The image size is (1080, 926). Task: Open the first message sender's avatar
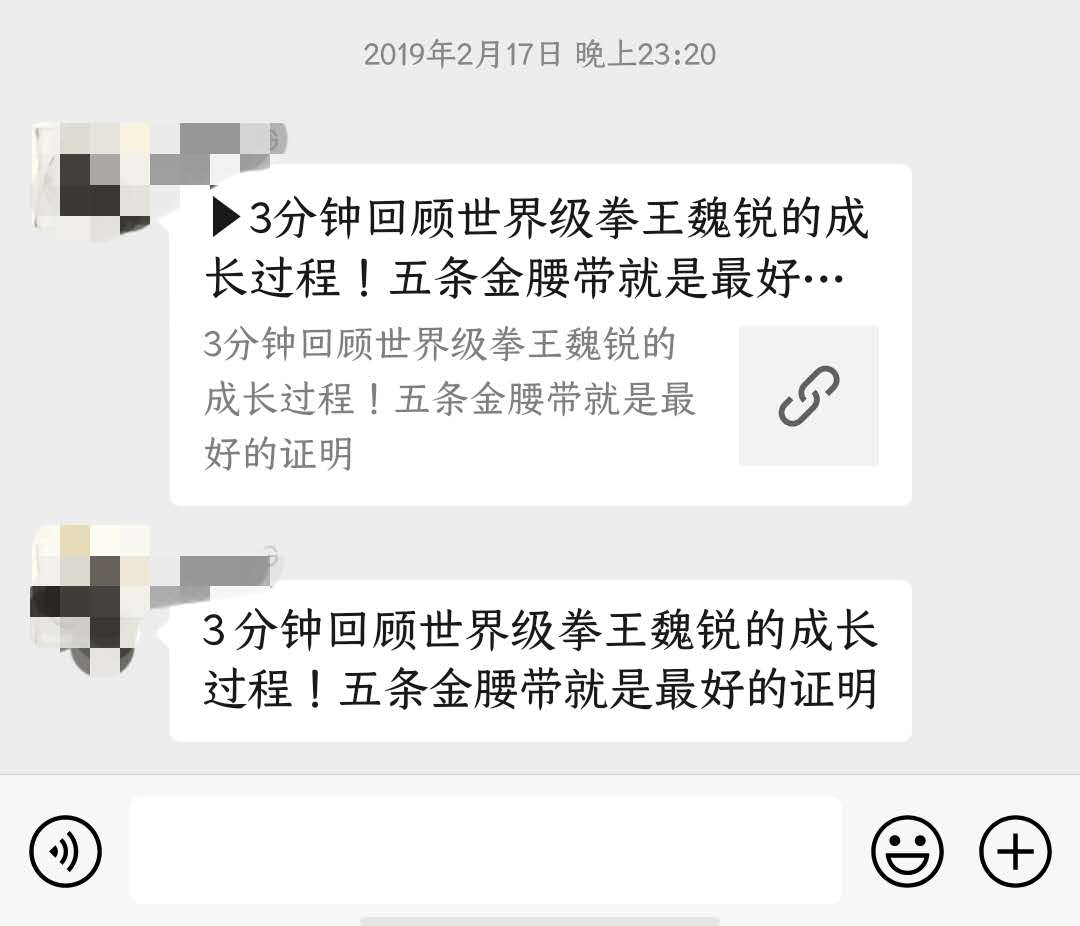[90, 180]
